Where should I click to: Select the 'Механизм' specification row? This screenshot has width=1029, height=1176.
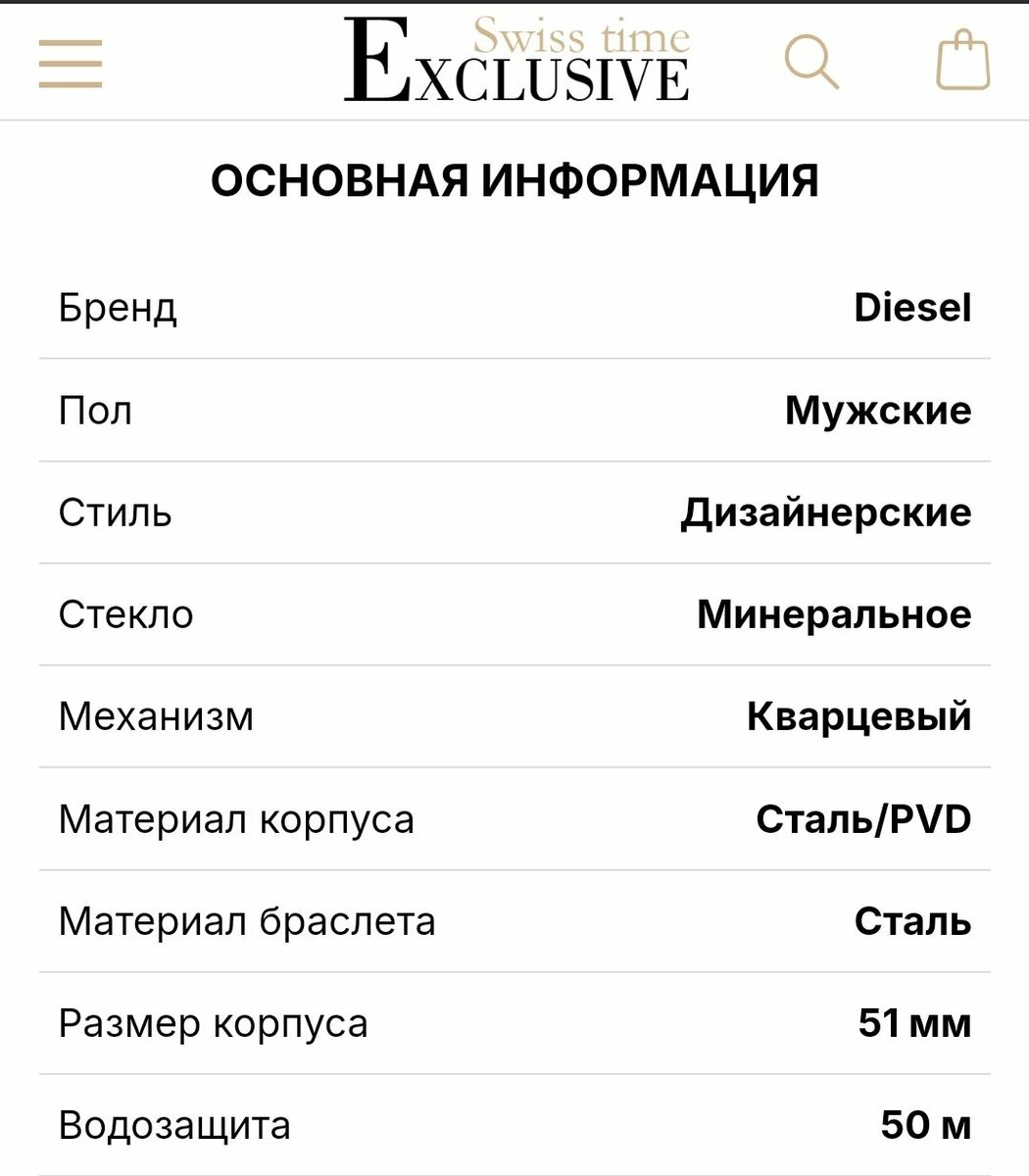(158, 715)
